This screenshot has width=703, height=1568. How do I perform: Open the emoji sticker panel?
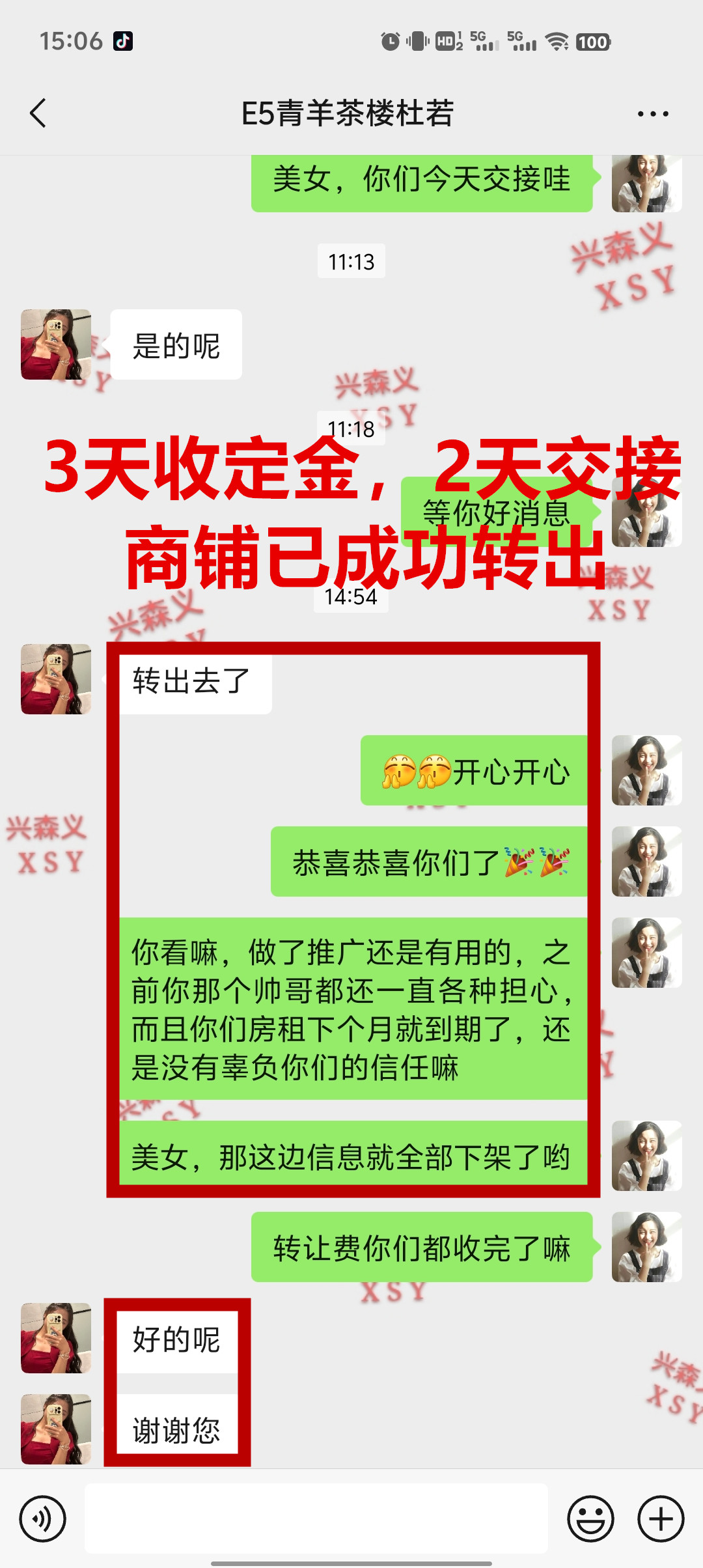tap(590, 1519)
